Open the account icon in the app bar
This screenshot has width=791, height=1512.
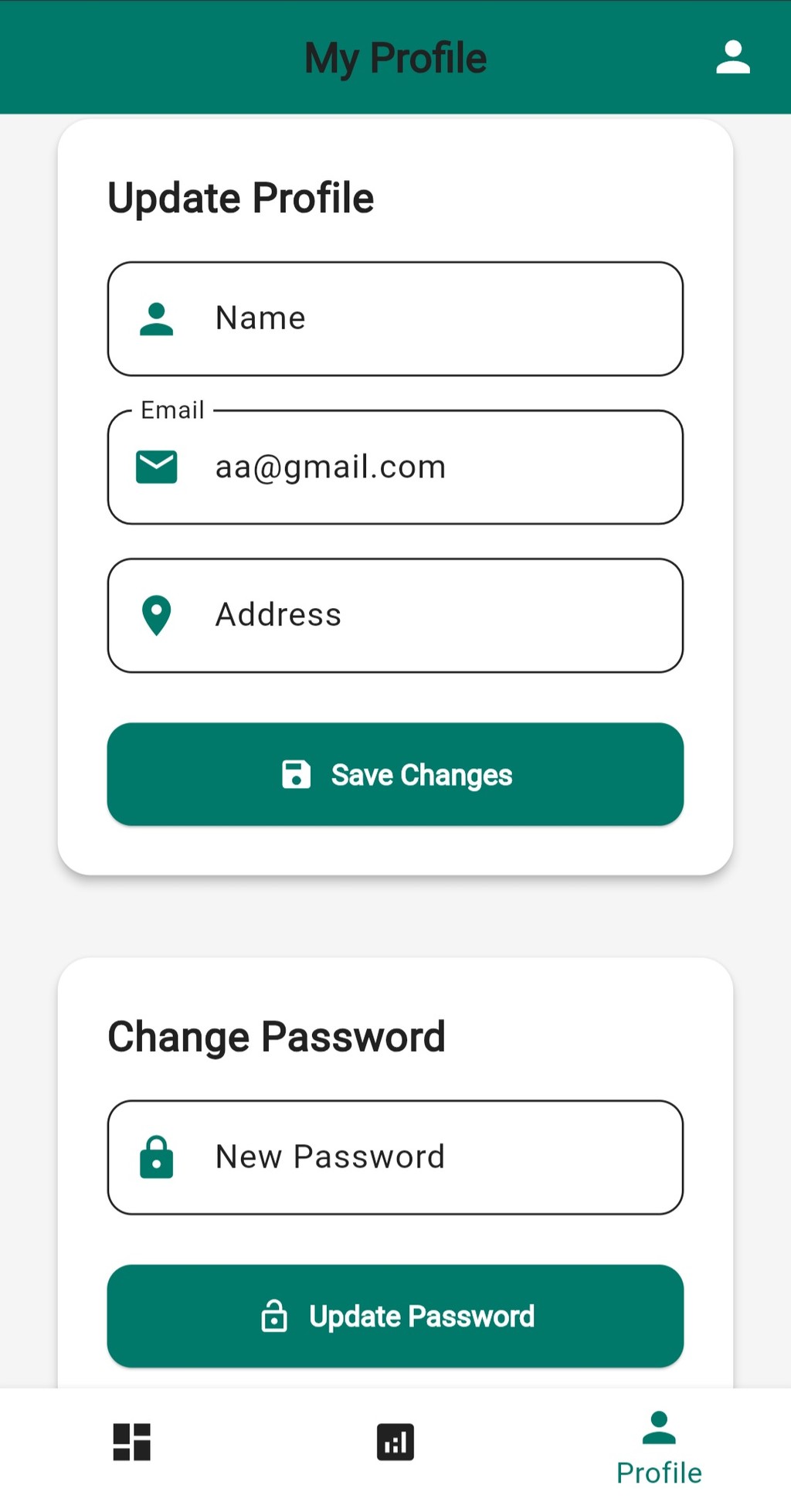pos(732,58)
